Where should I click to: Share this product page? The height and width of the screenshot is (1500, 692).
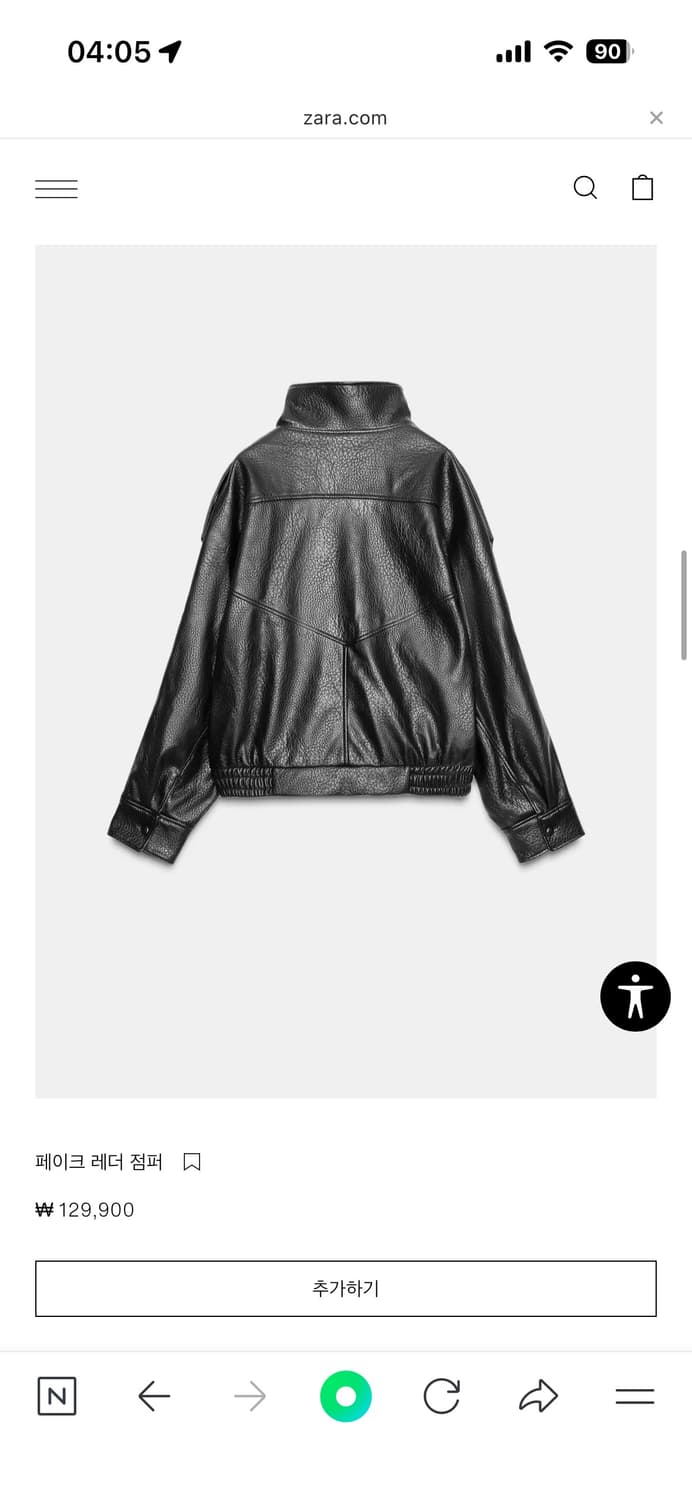[538, 1396]
